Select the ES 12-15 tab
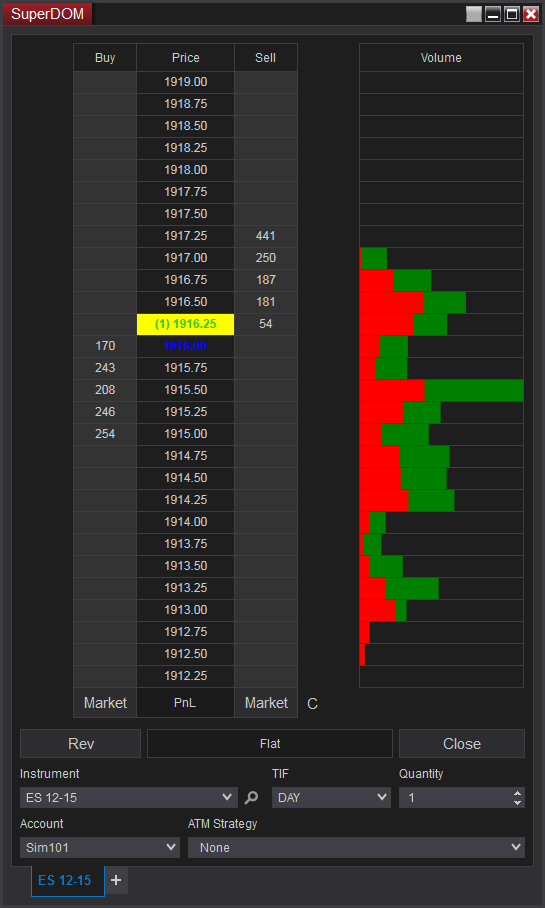 (65, 881)
